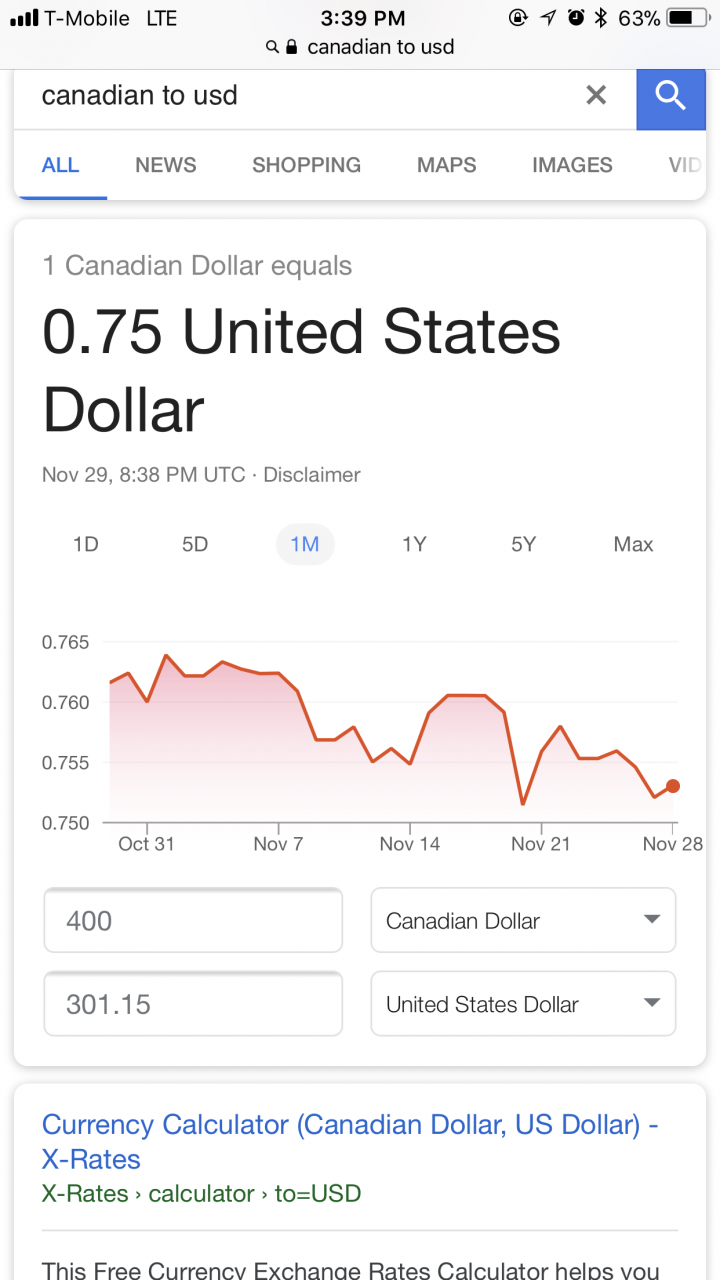Screen dimensions: 720x1280
Task: Switch to the Shopping tab
Action: [306, 165]
